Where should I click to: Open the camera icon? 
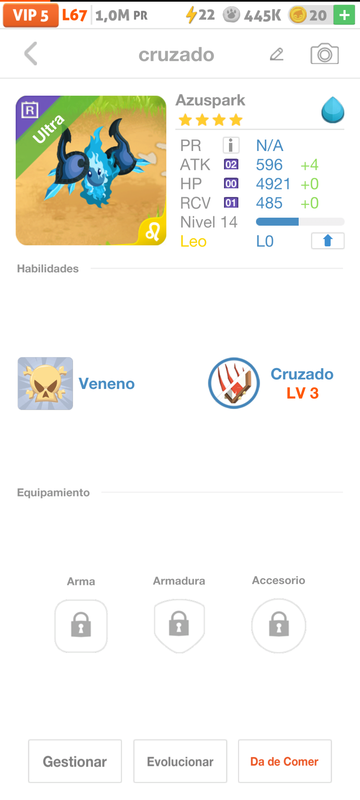[324, 54]
